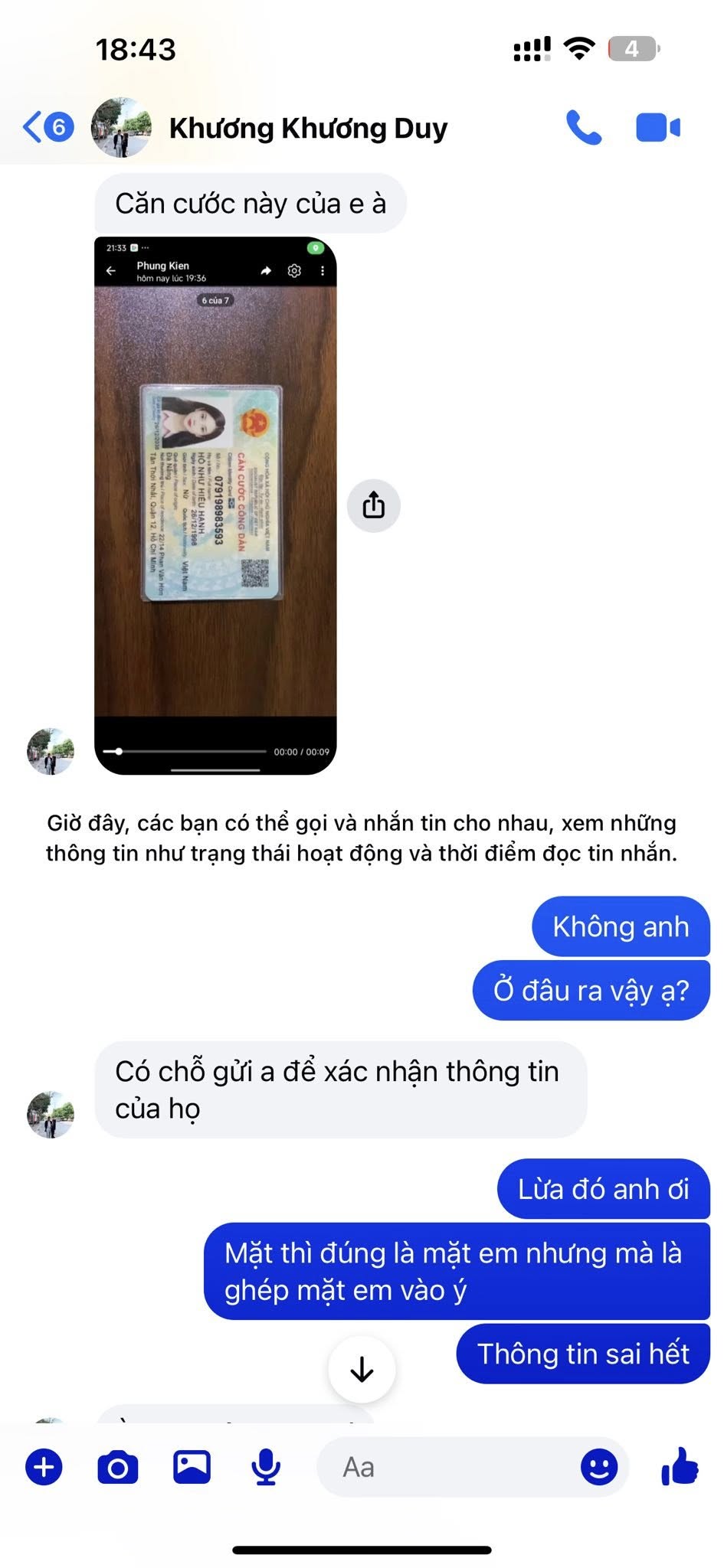Choose a photo from the gallery

(x=192, y=1468)
